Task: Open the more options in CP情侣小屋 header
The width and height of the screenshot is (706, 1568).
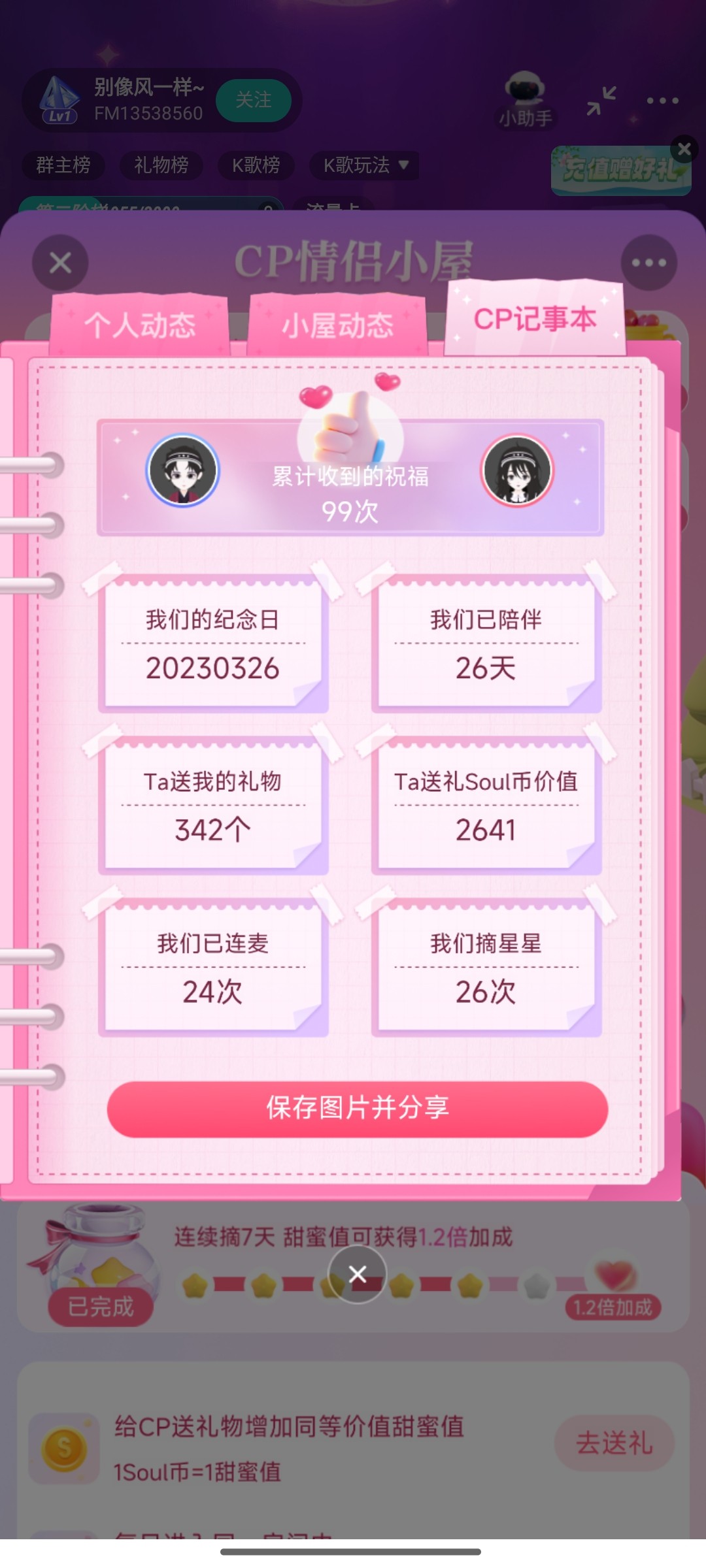Action: click(x=648, y=263)
